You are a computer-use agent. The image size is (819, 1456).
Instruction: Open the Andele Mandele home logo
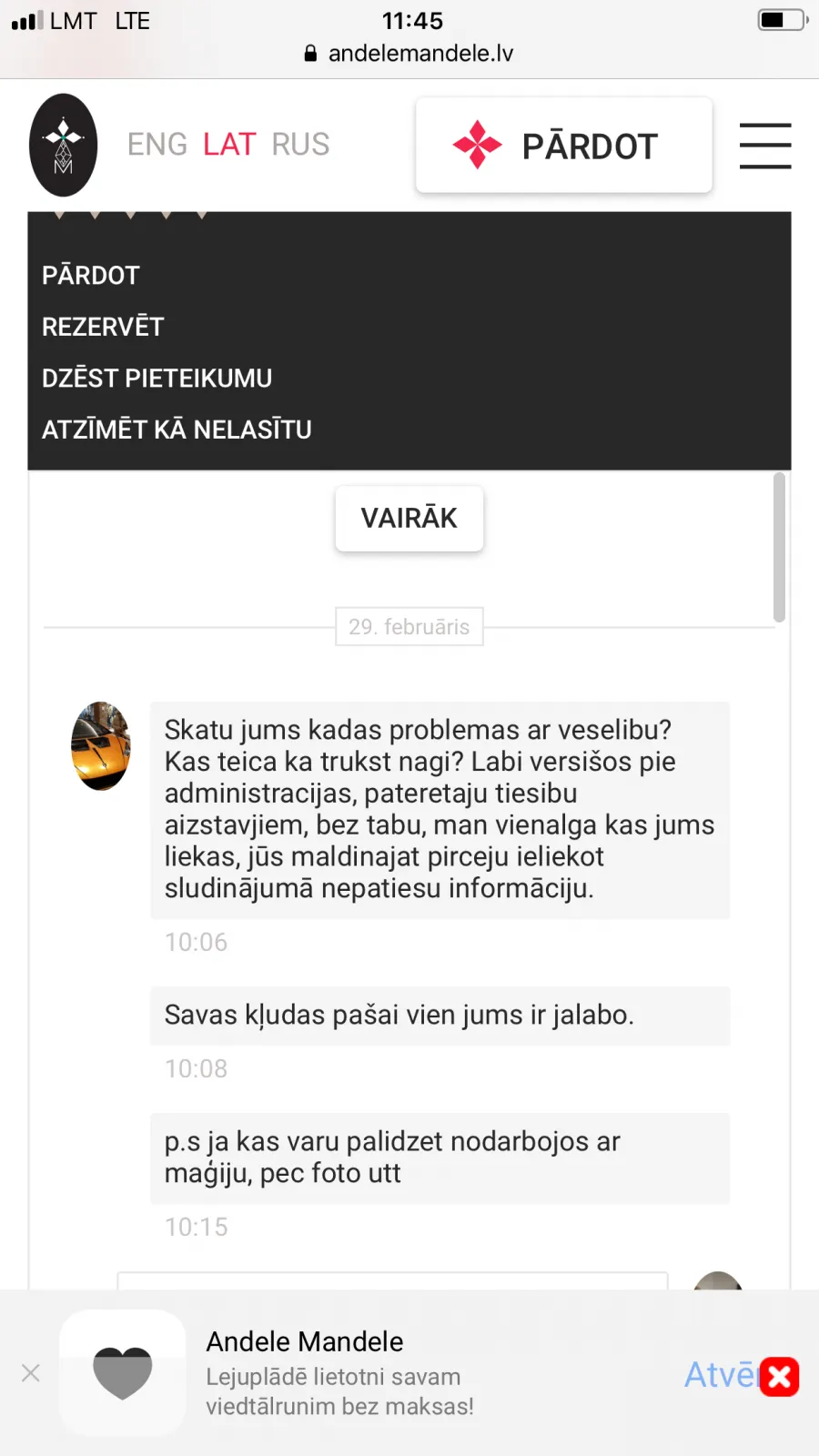tap(64, 145)
